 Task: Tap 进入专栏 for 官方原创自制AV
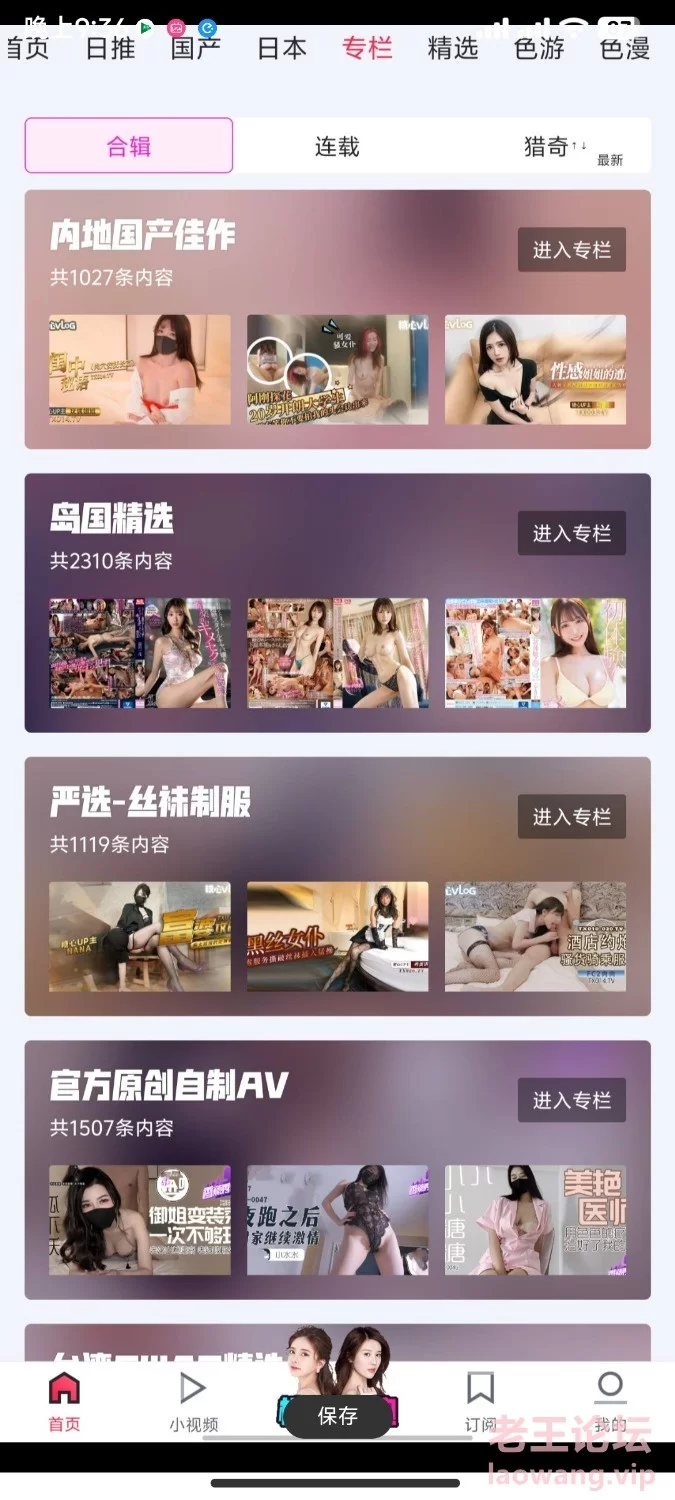click(572, 1100)
